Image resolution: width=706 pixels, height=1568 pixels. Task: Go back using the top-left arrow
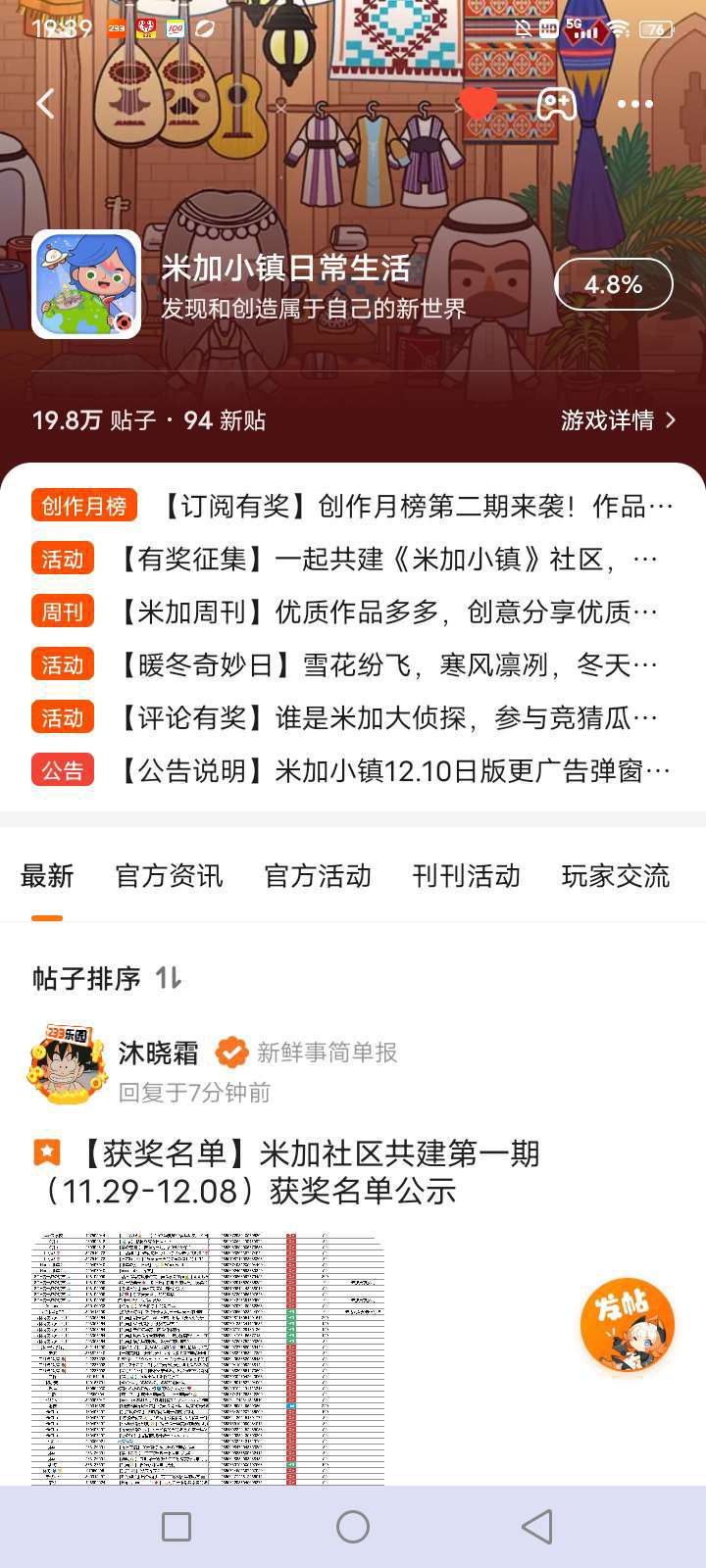46,104
